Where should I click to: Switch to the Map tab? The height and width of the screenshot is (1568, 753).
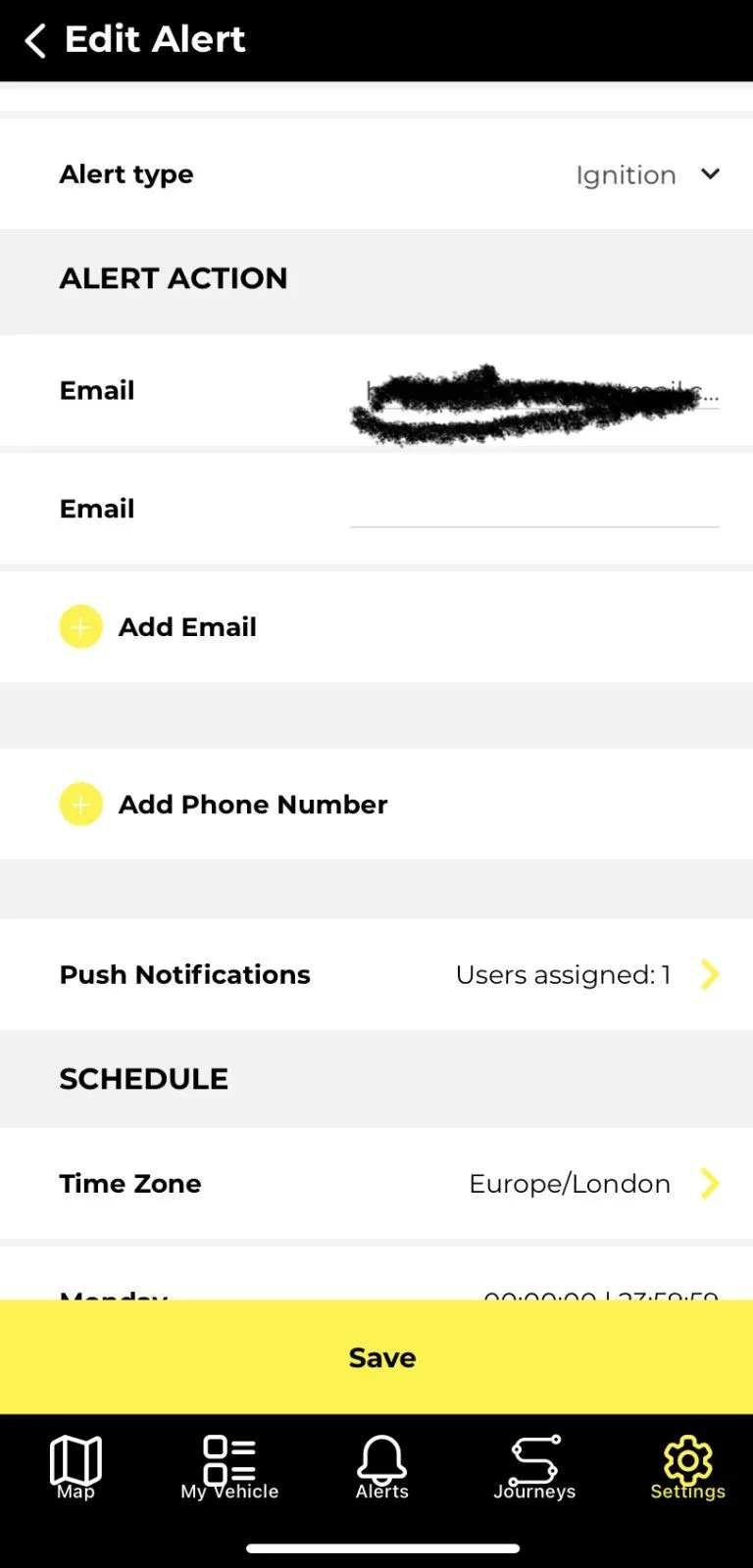point(75,1467)
